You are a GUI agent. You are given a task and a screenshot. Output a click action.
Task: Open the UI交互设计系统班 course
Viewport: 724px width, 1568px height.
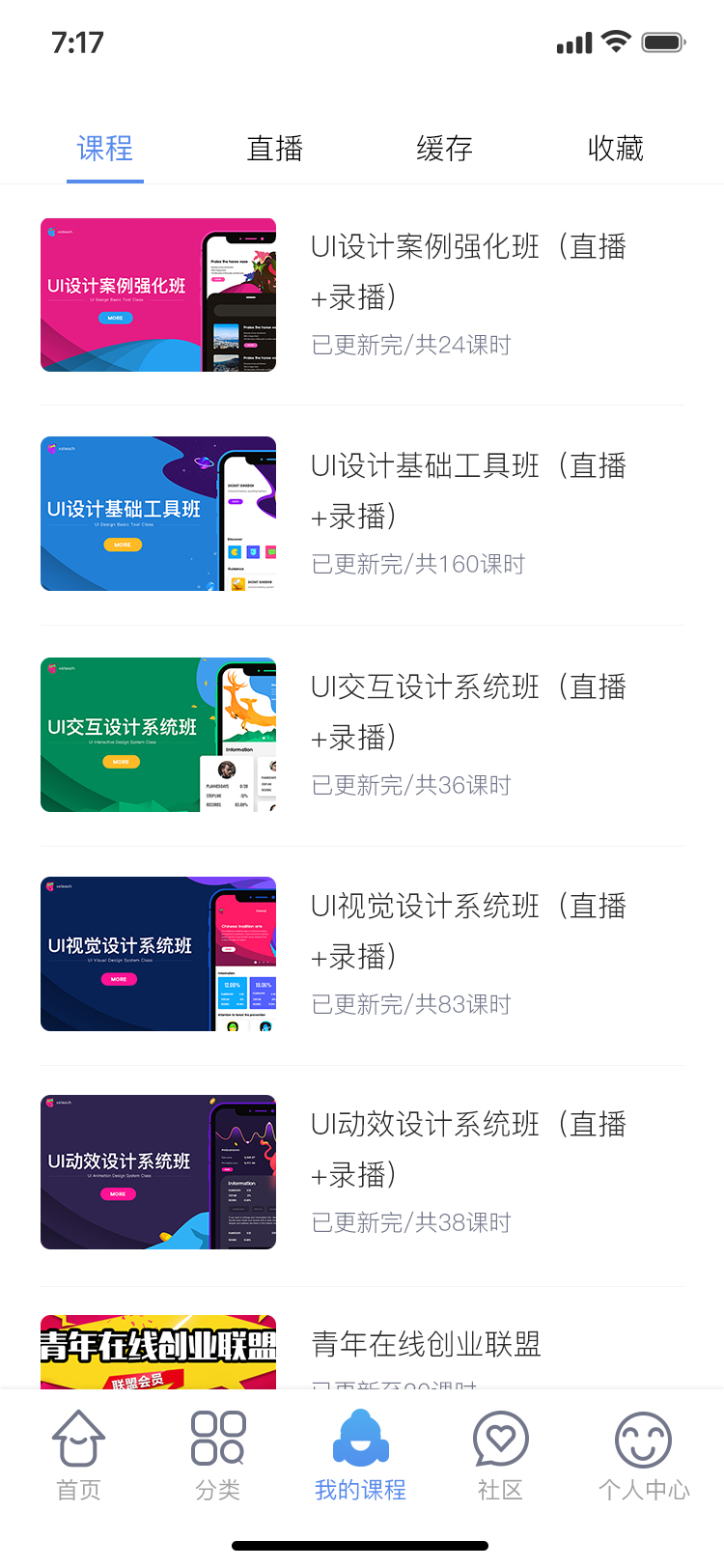362,735
